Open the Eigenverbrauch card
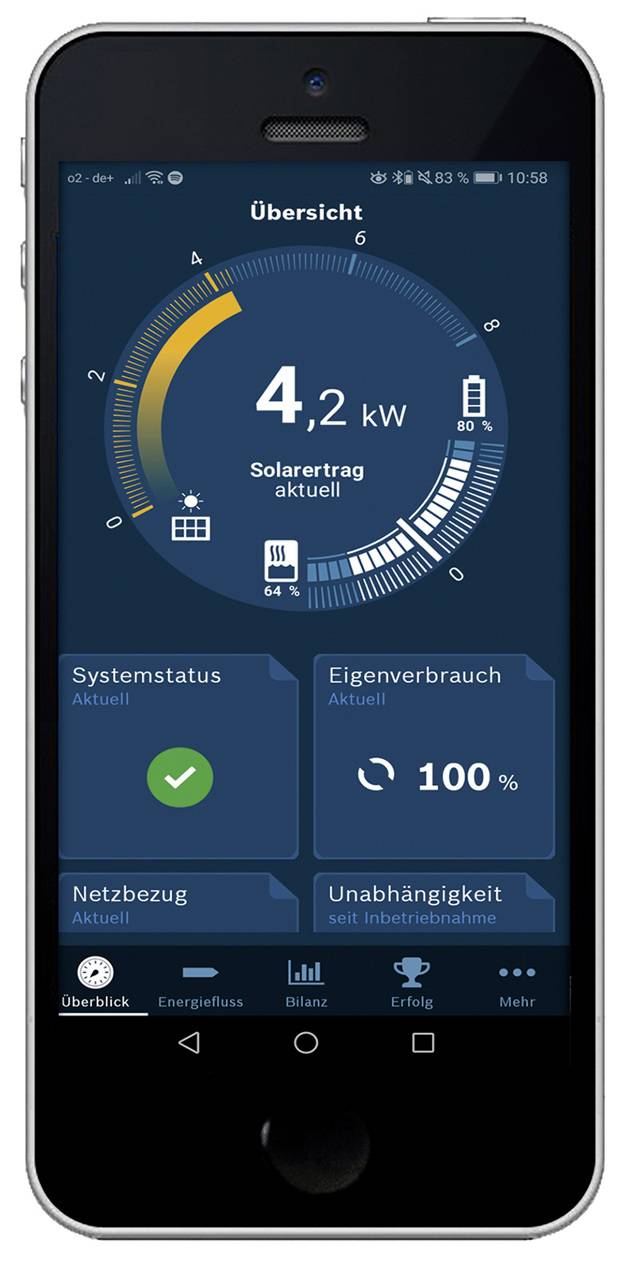Screen dimensions: 638x1277 pos(434,756)
